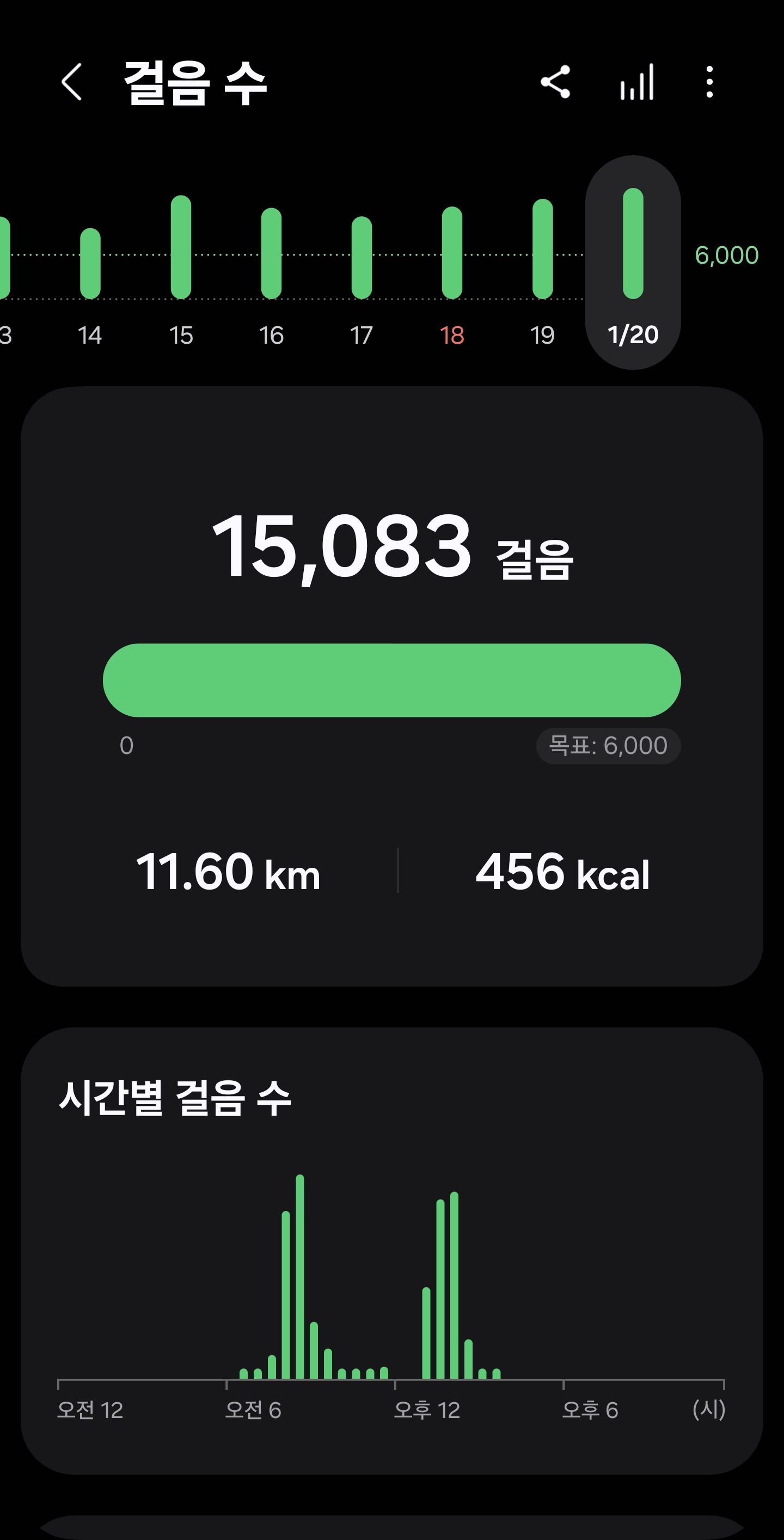784x1540 pixels.
Task: Open the step trends chart icon
Action: point(637,82)
